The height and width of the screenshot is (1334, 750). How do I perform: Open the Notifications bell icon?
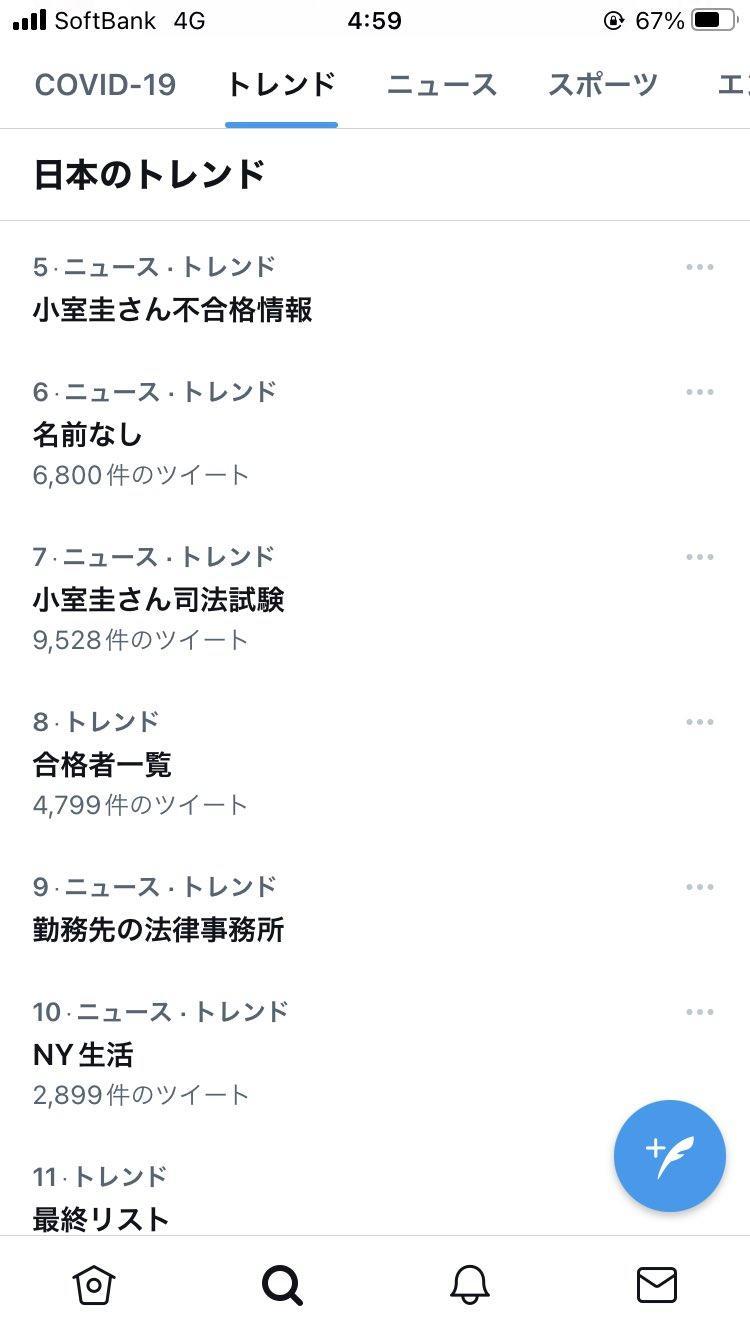[x=469, y=1287]
